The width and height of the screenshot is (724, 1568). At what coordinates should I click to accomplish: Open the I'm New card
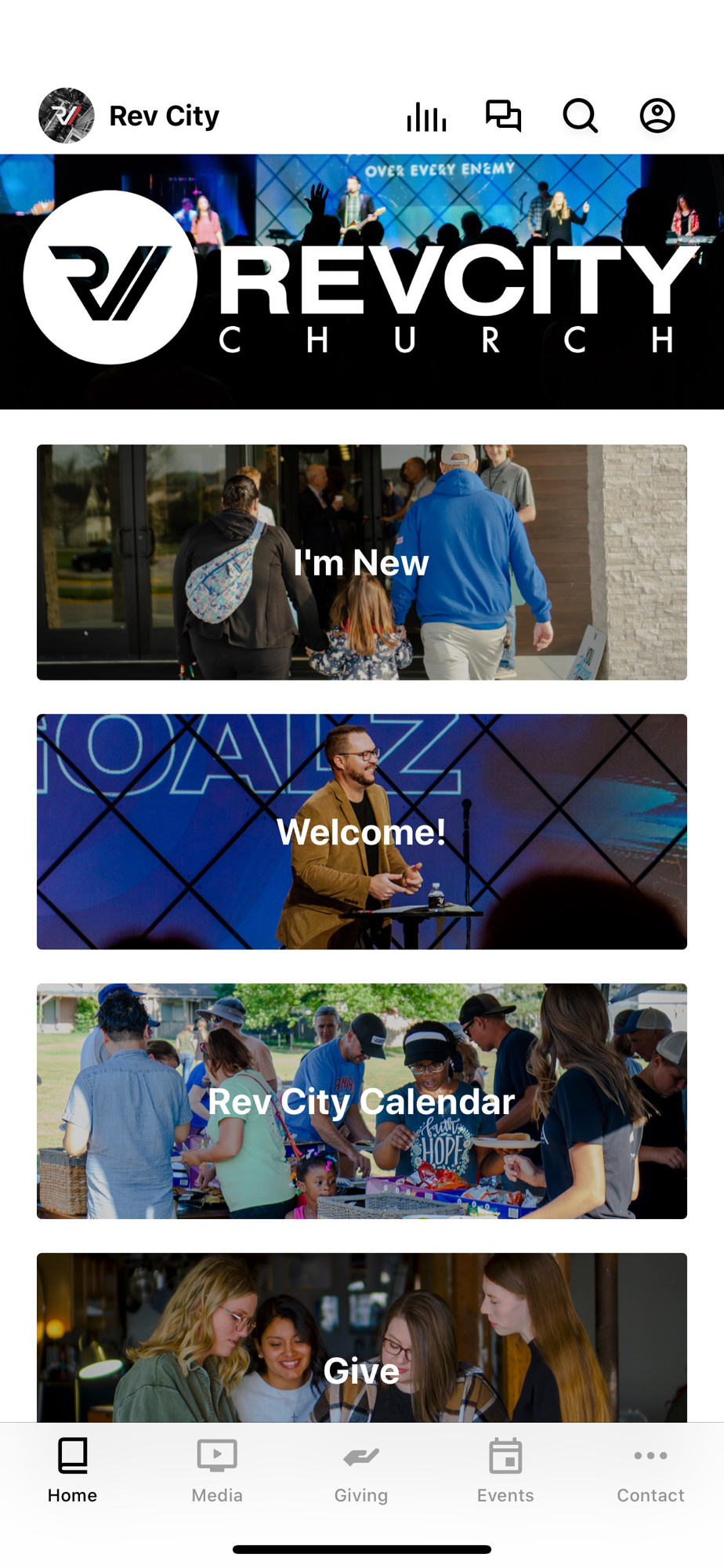coord(362,562)
